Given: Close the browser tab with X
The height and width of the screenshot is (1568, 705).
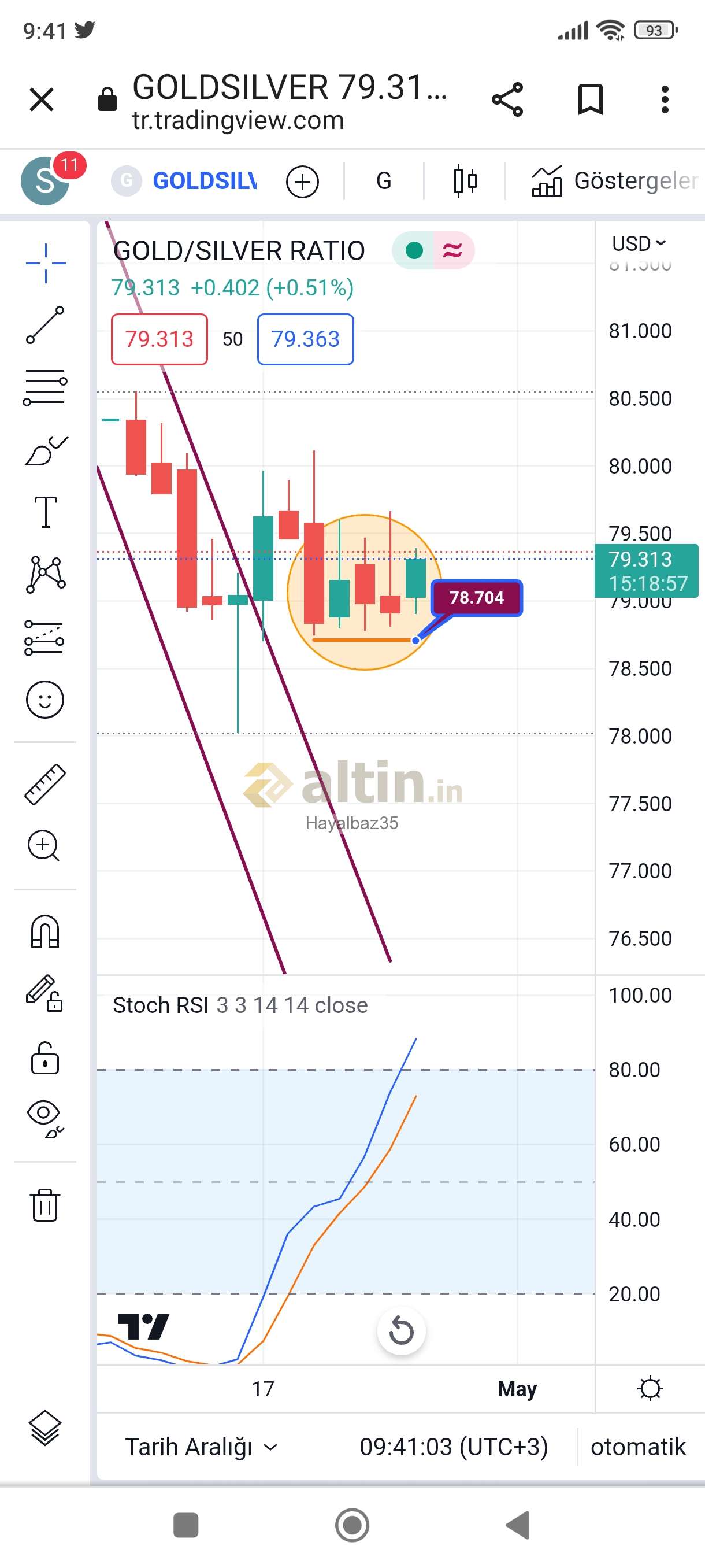Looking at the screenshot, I should [42, 99].
